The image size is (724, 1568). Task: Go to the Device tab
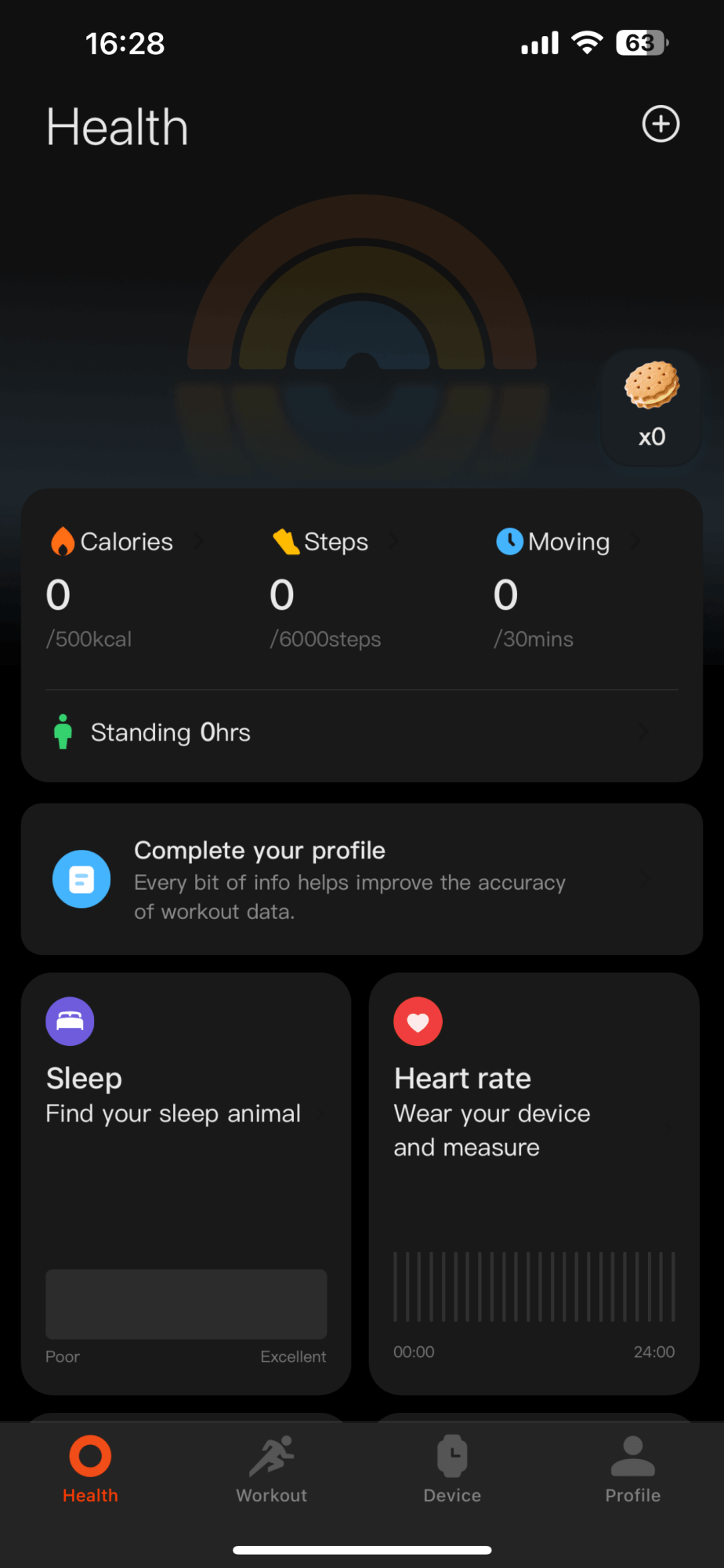tap(452, 1469)
